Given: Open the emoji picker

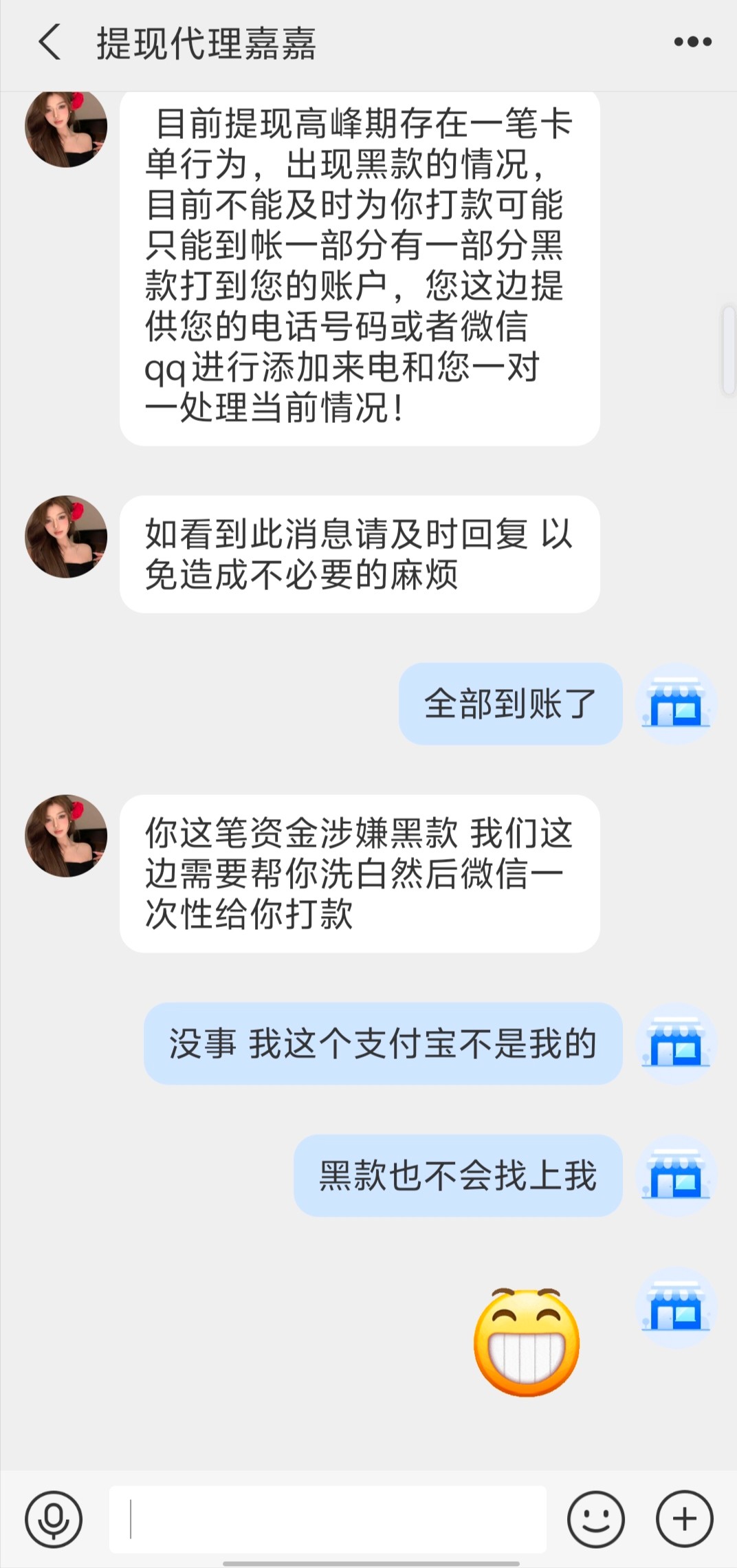Looking at the screenshot, I should (595, 1519).
